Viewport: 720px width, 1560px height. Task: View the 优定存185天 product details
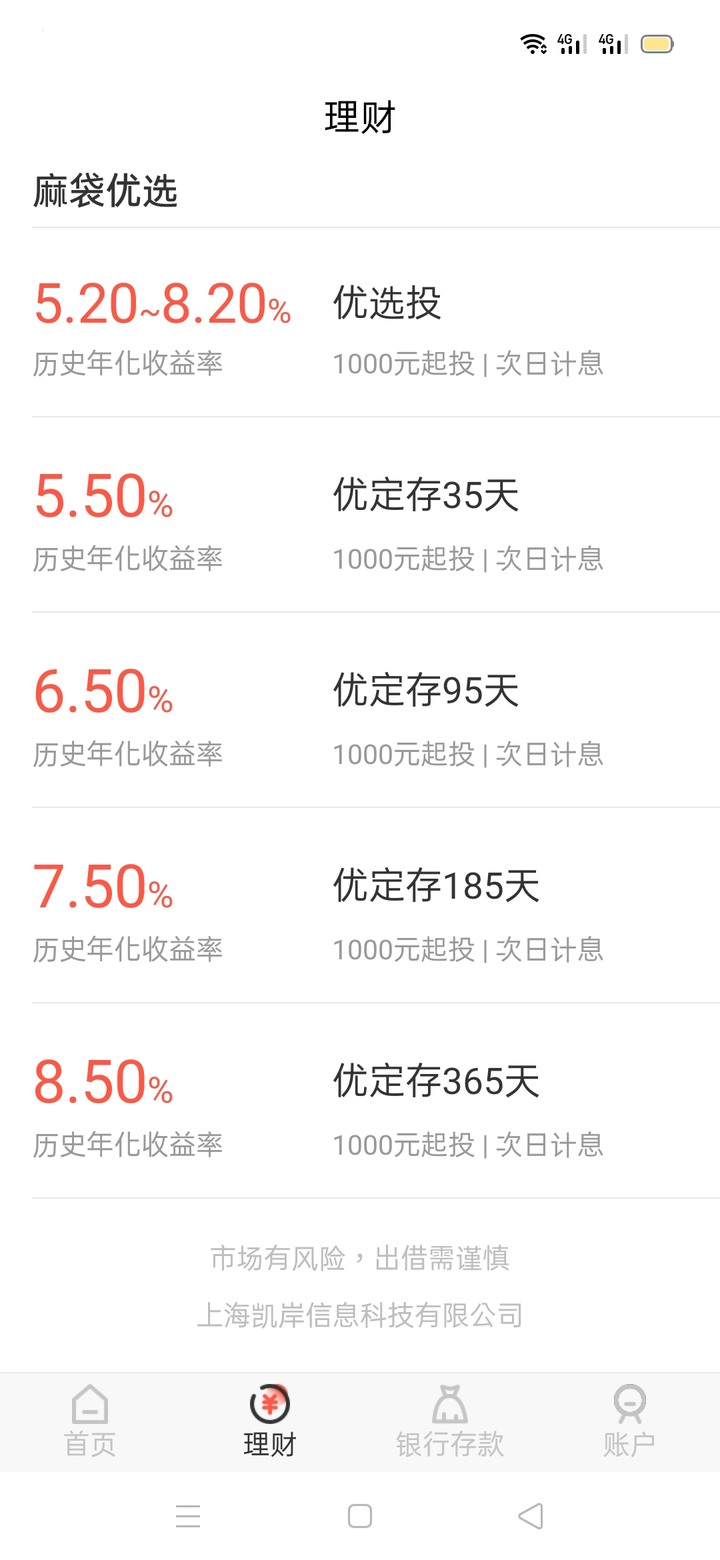[x=360, y=905]
